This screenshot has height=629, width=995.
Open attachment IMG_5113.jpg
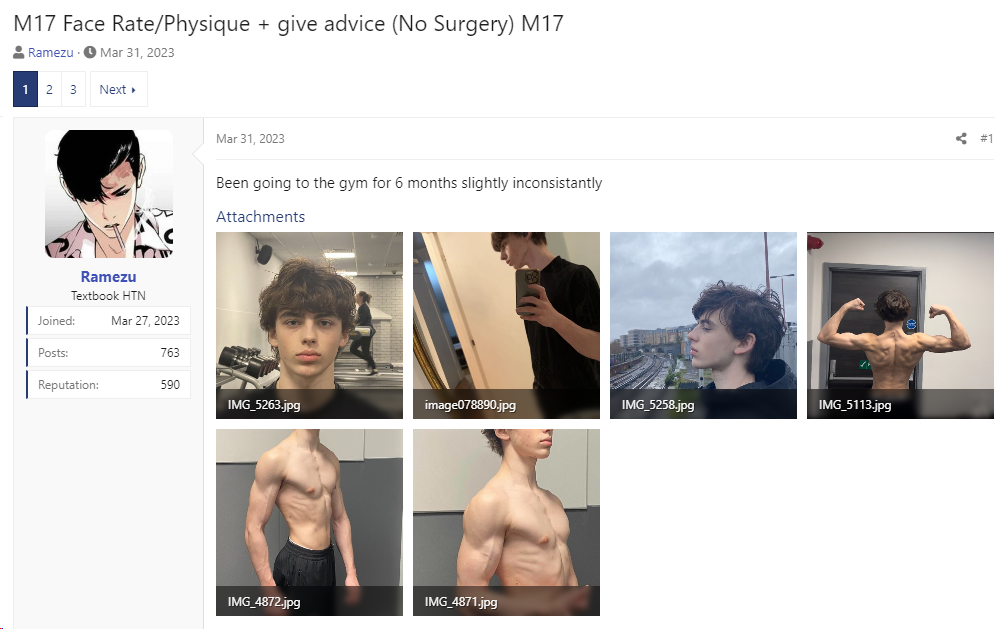[900, 325]
